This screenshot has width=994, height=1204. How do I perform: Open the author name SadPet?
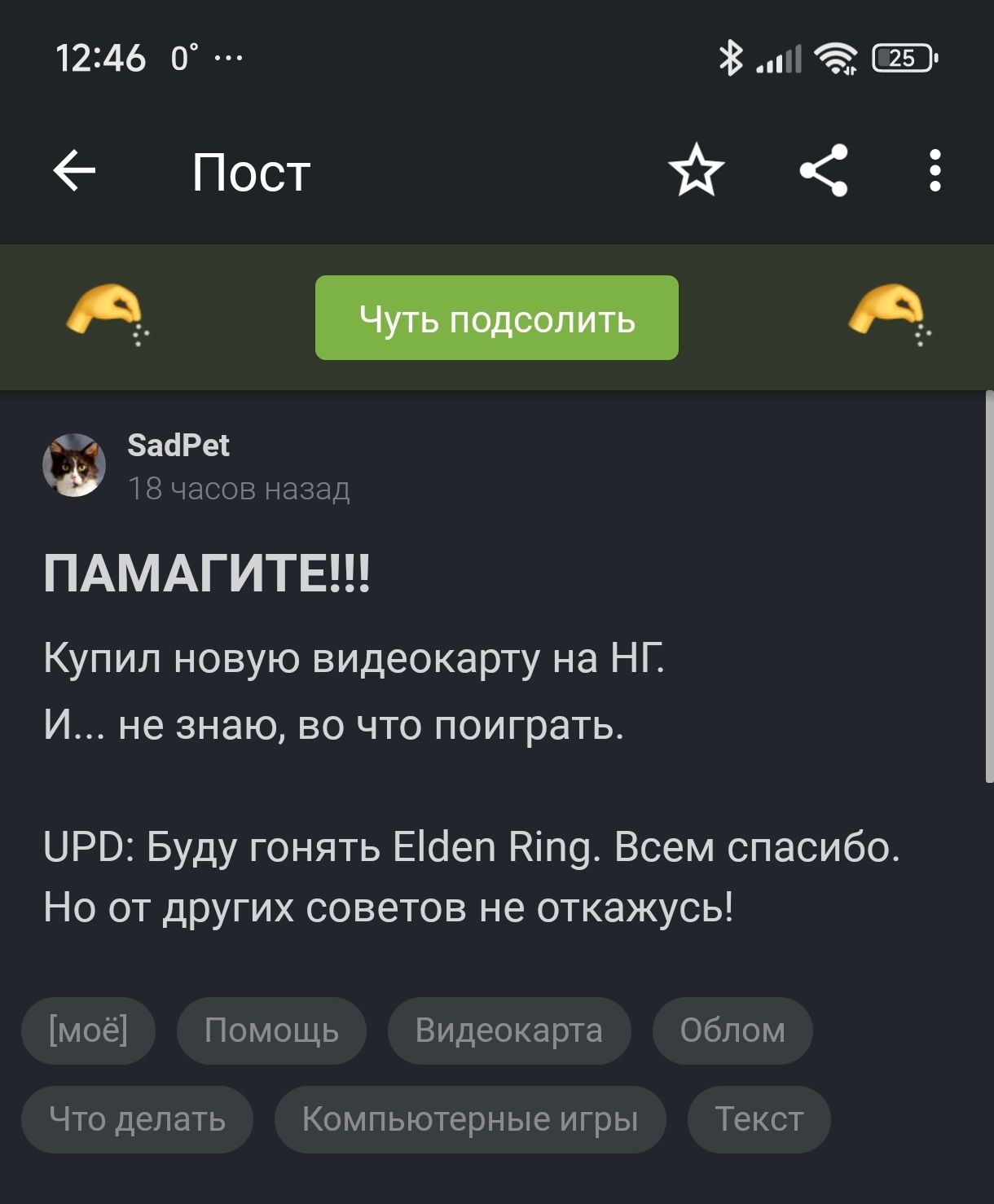pyautogui.click(x=178, y=446)
